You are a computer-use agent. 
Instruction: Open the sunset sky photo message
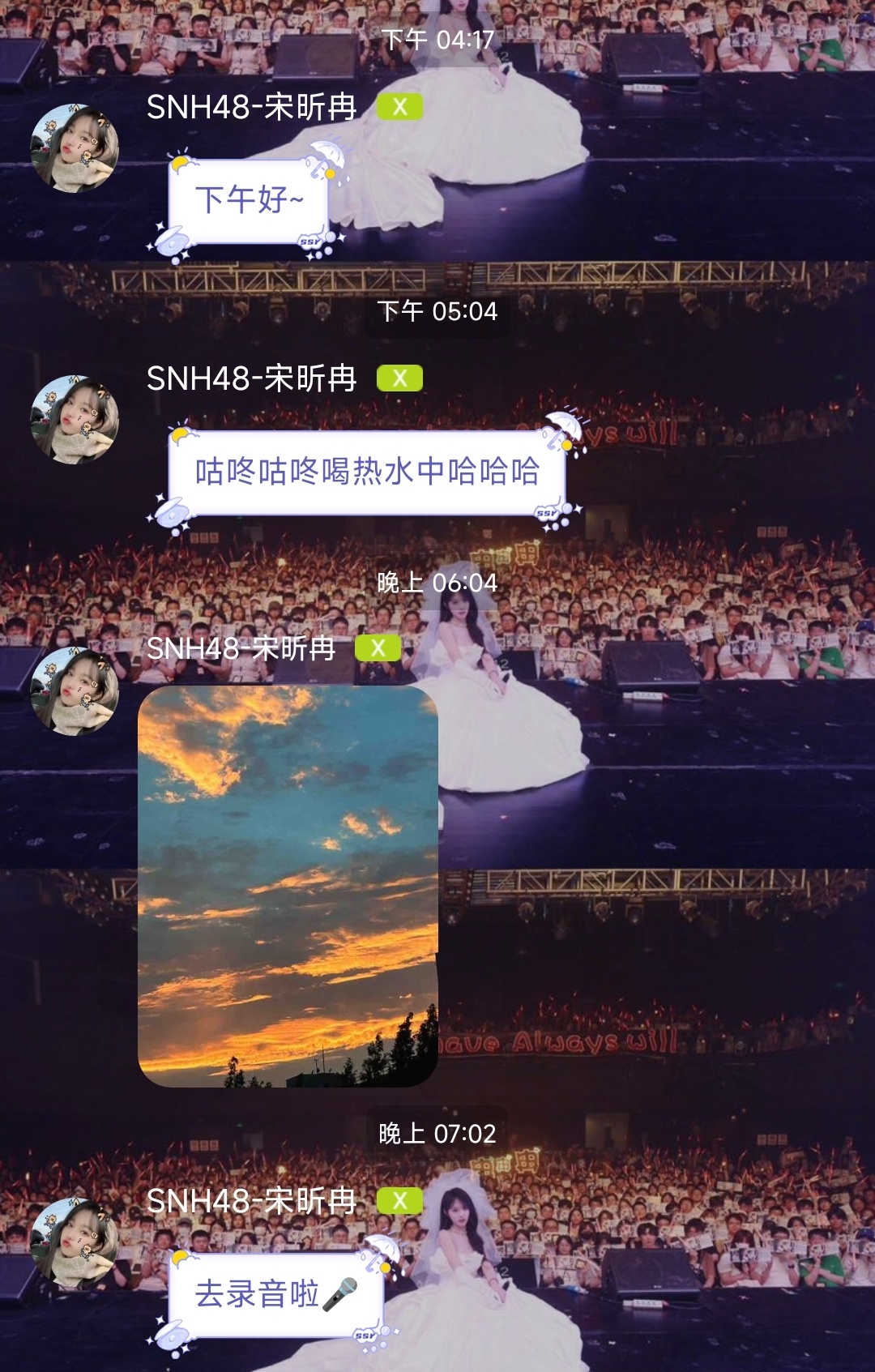click(288, 885)
